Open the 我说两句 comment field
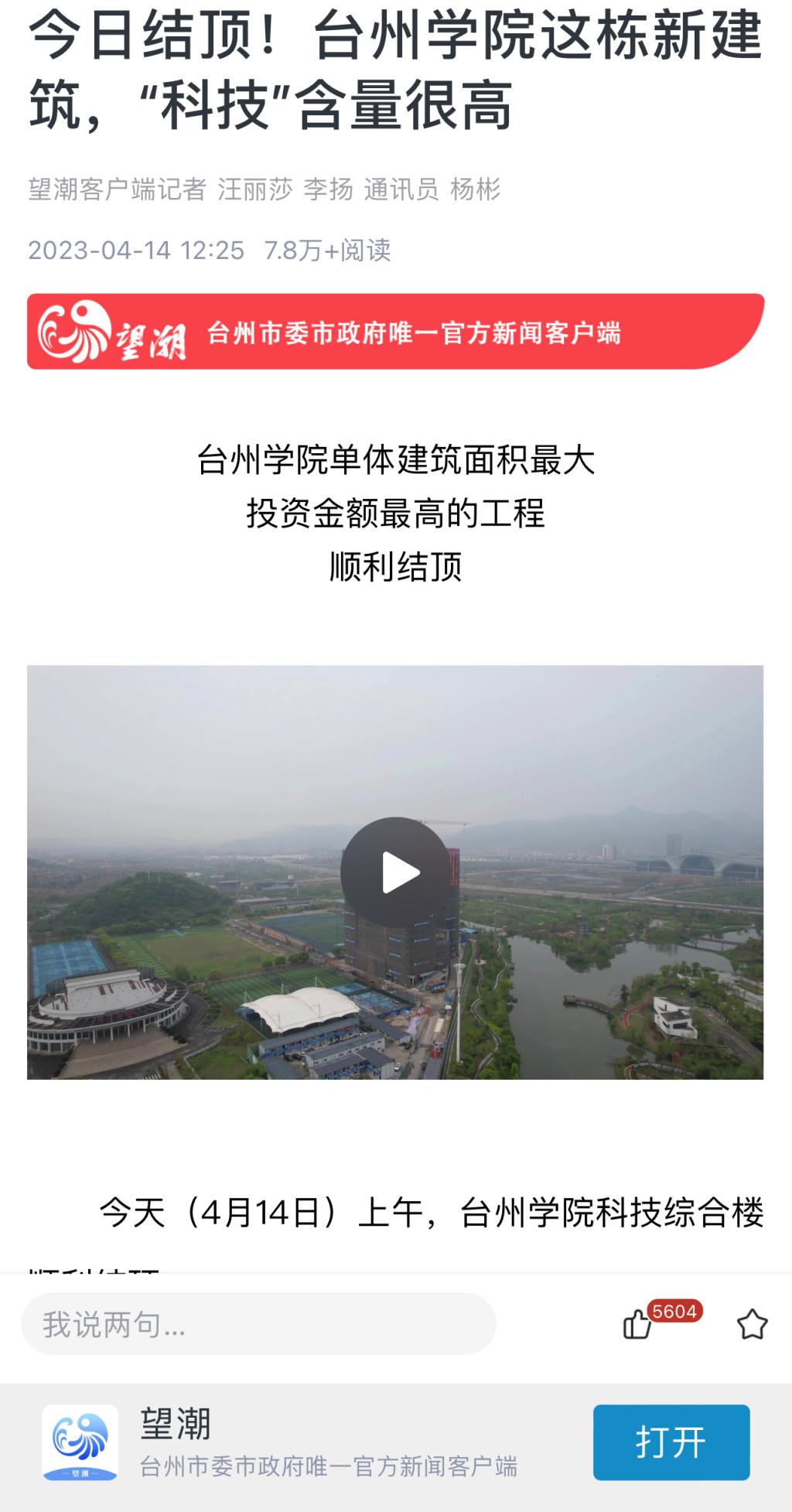792x1512 pixels. coord(258,1324)
